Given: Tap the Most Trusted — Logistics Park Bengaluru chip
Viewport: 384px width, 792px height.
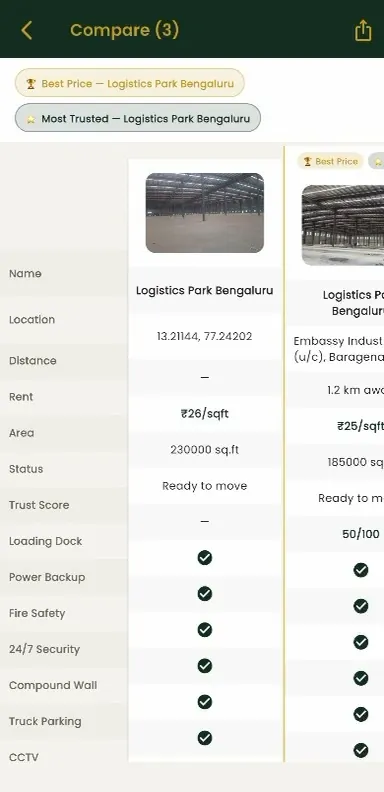Looking at the screenshot, I should tap(138, 118).
